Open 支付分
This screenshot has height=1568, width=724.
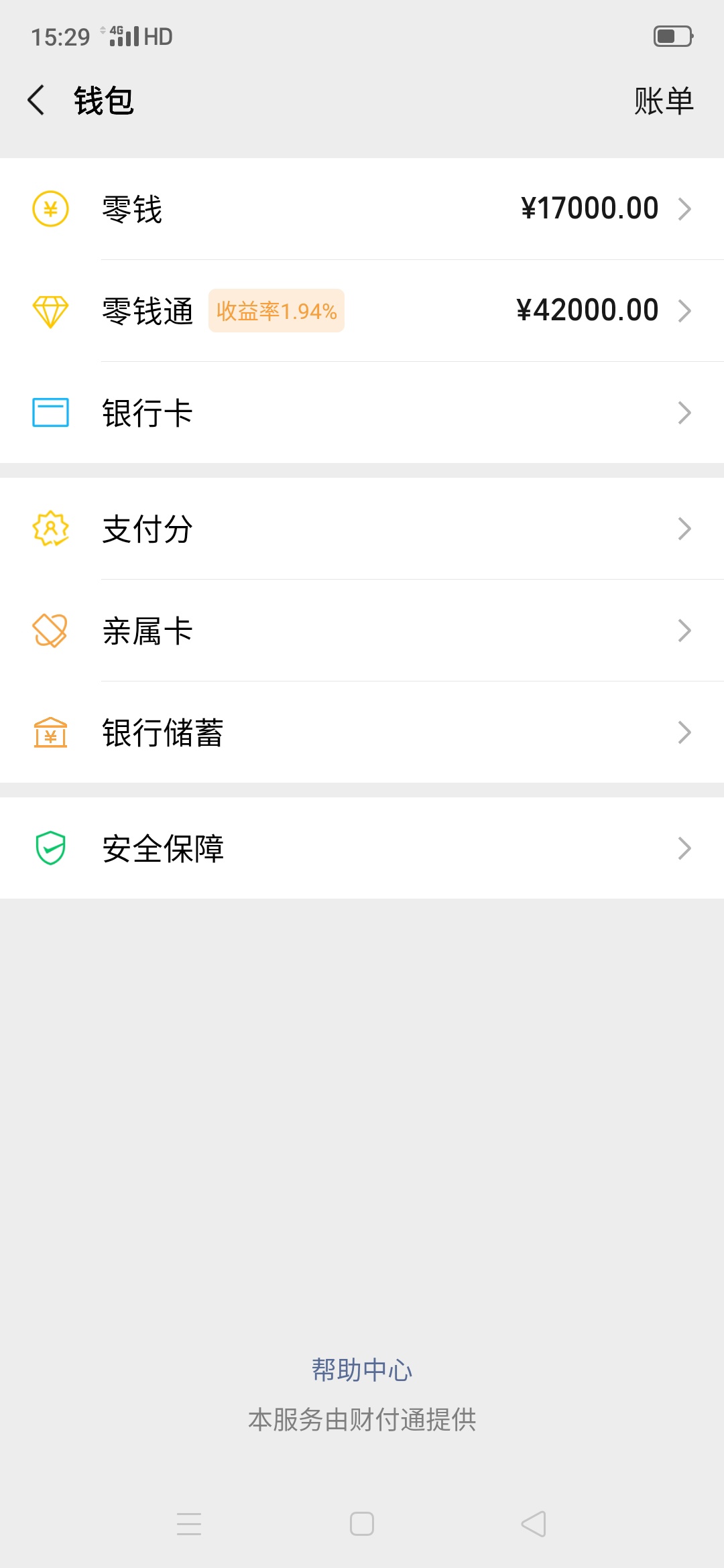pyautogui.click(x=362, y=529)
